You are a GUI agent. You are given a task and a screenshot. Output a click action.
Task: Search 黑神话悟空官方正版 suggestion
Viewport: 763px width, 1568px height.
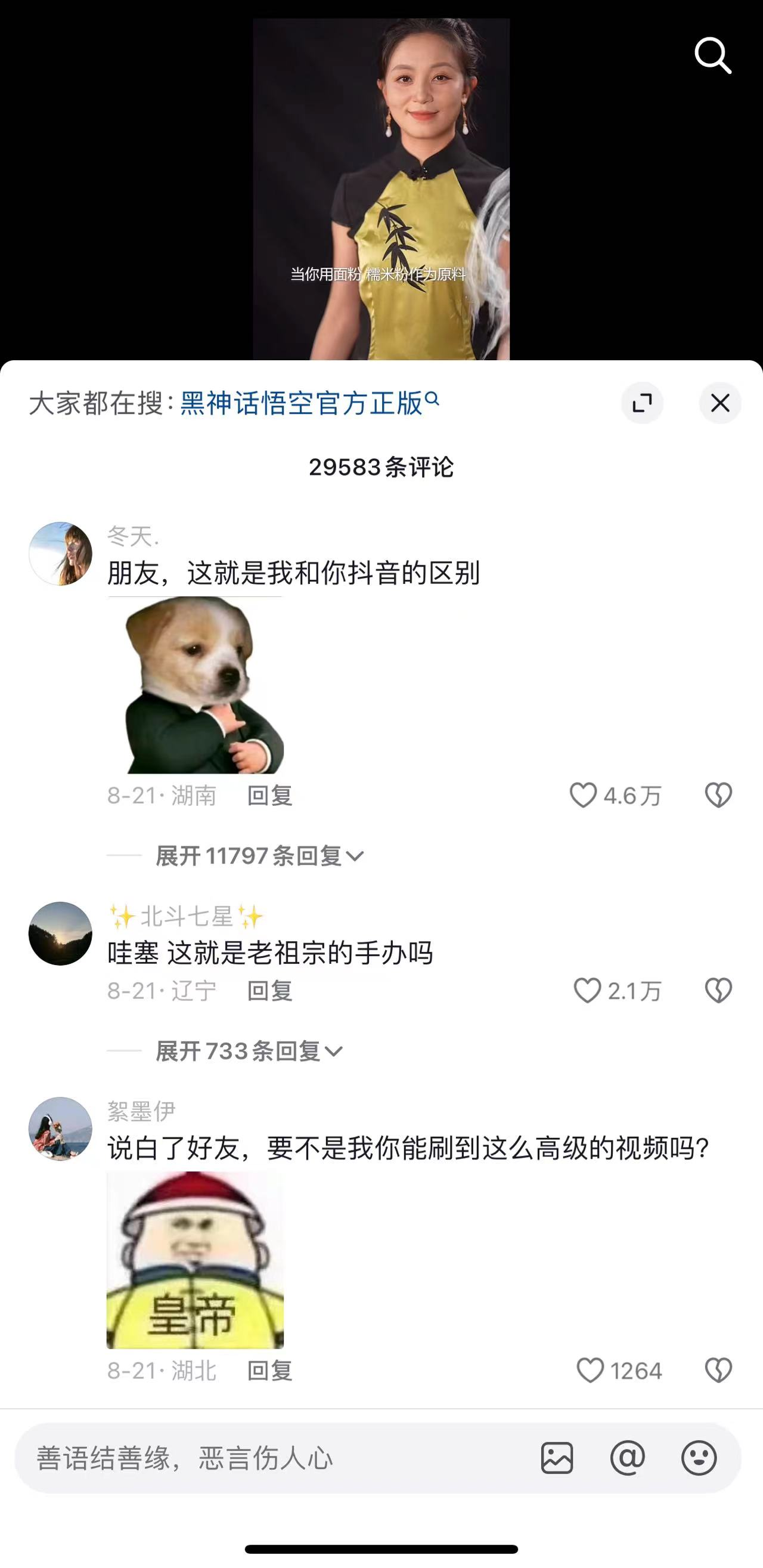(309, 403)
